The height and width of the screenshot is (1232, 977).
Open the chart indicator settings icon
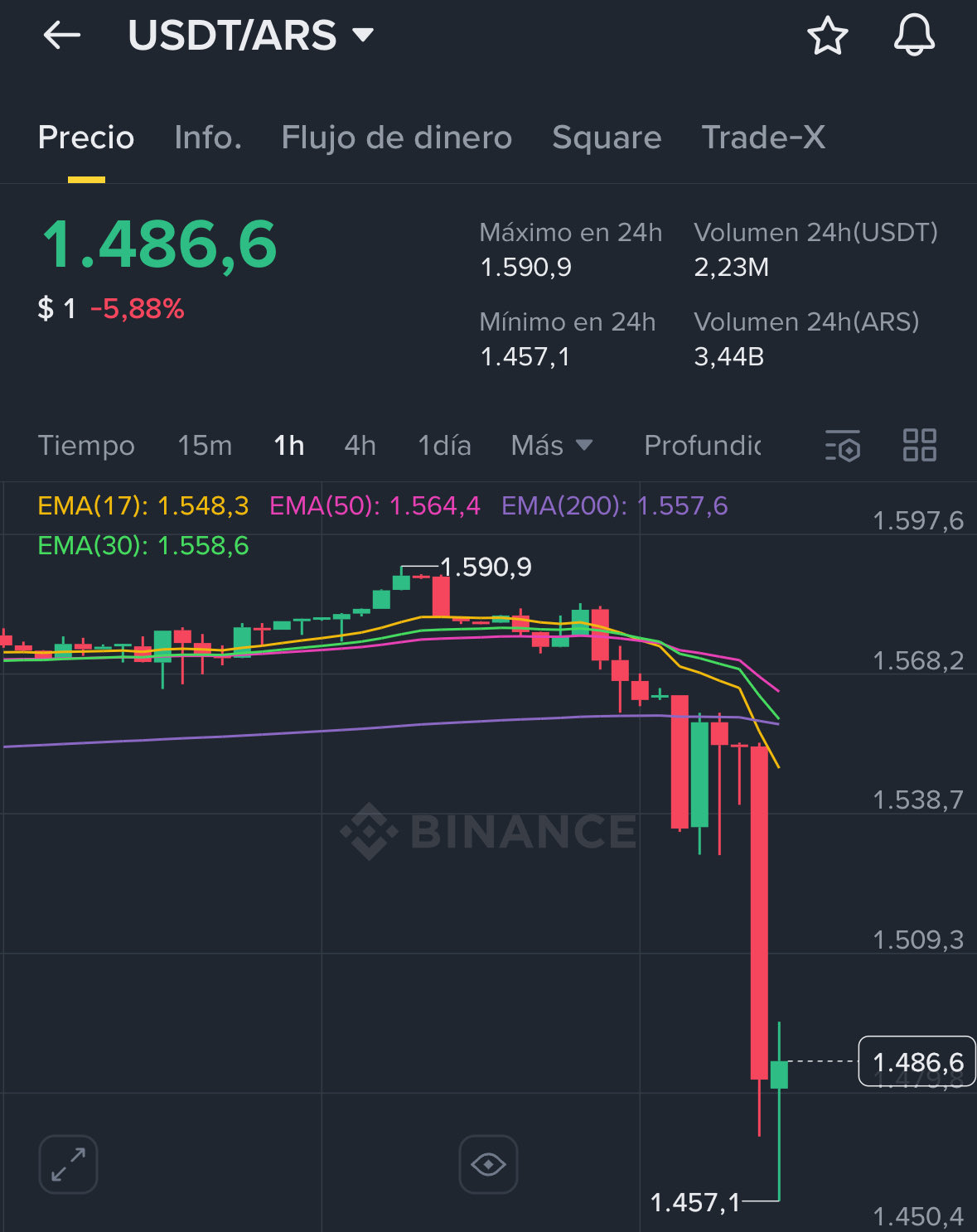[843, 446]
